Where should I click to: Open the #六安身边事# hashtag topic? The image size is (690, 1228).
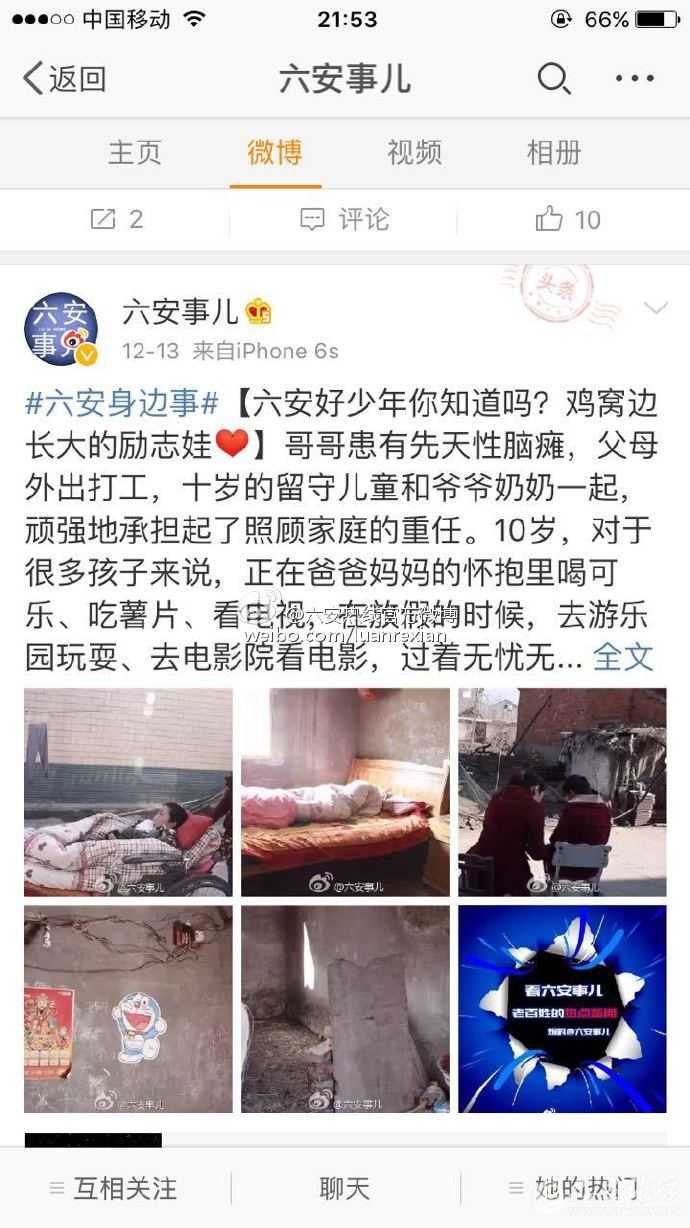click(121, 404)
